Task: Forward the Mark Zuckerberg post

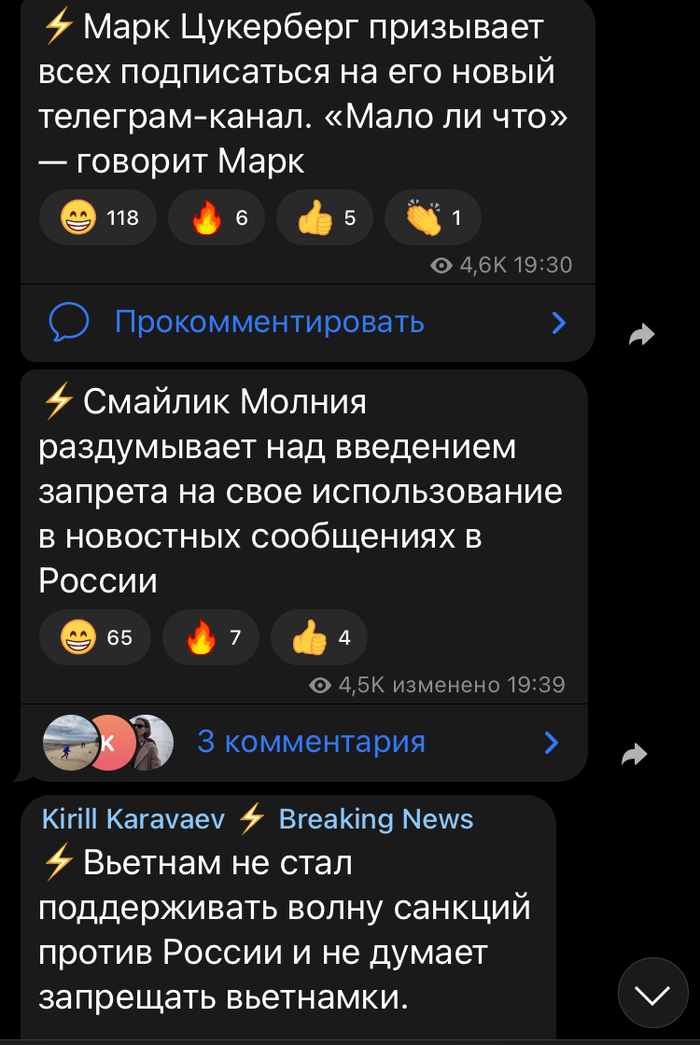Action: [640, 336]
